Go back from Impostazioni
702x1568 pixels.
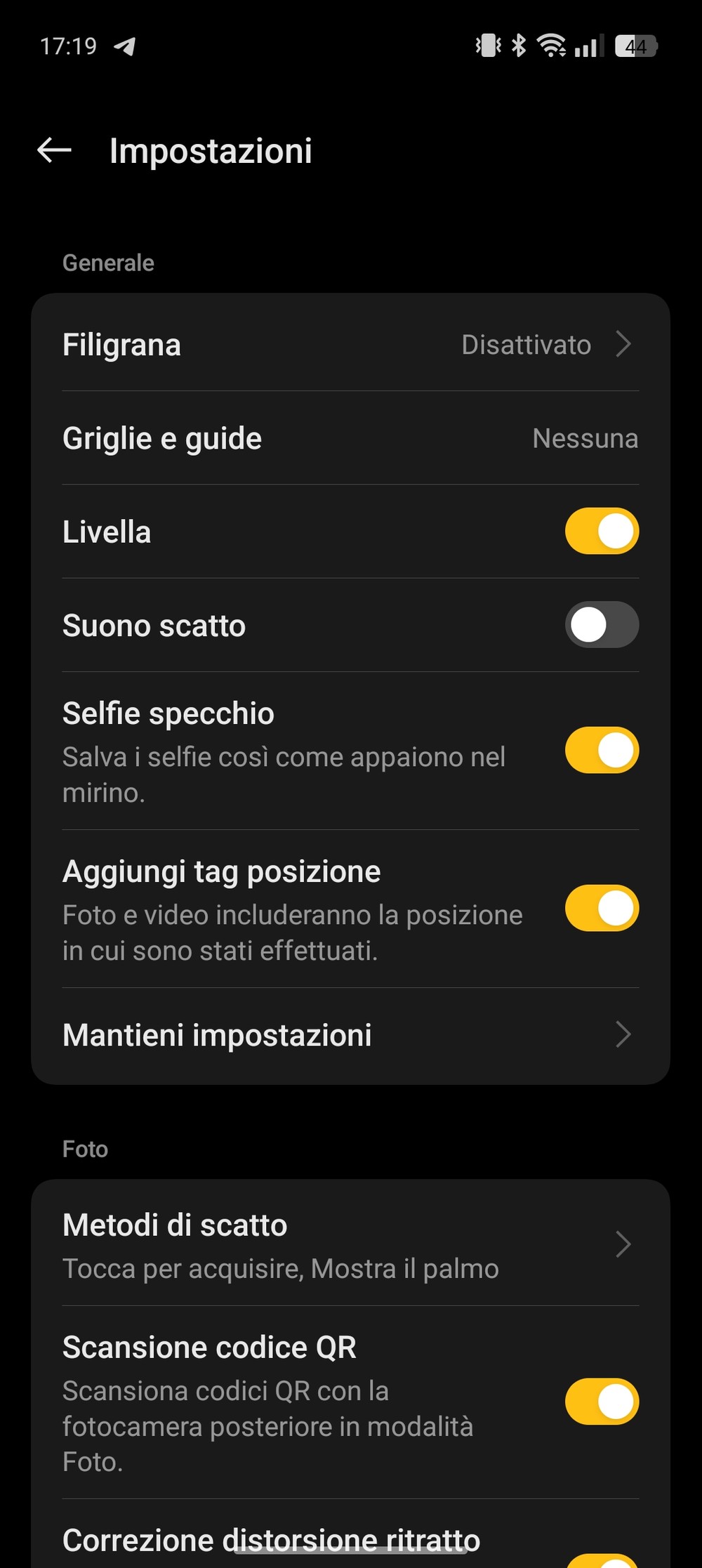(55, 150)
